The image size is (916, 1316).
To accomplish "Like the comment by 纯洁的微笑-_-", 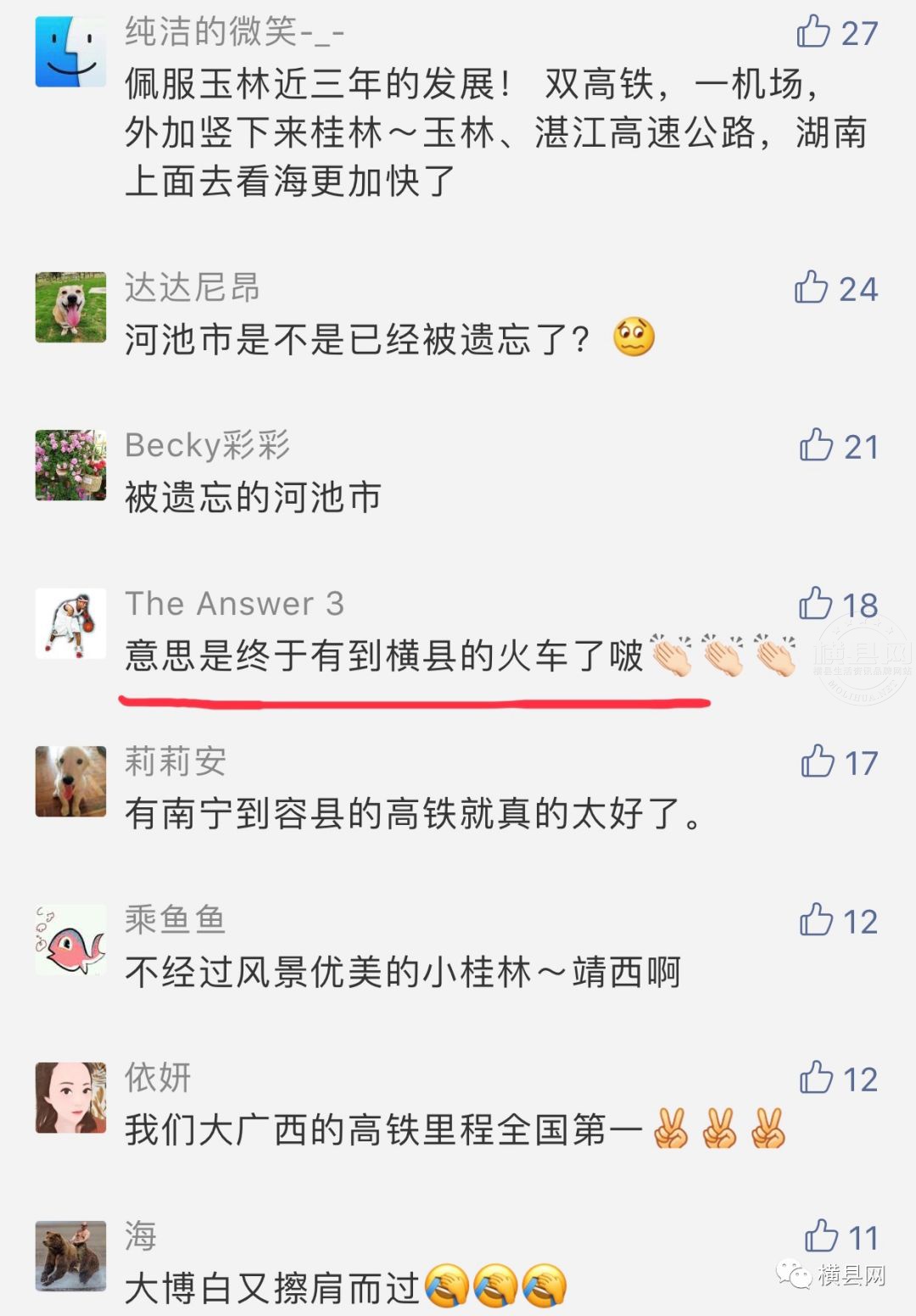I will tap(813, 32).
